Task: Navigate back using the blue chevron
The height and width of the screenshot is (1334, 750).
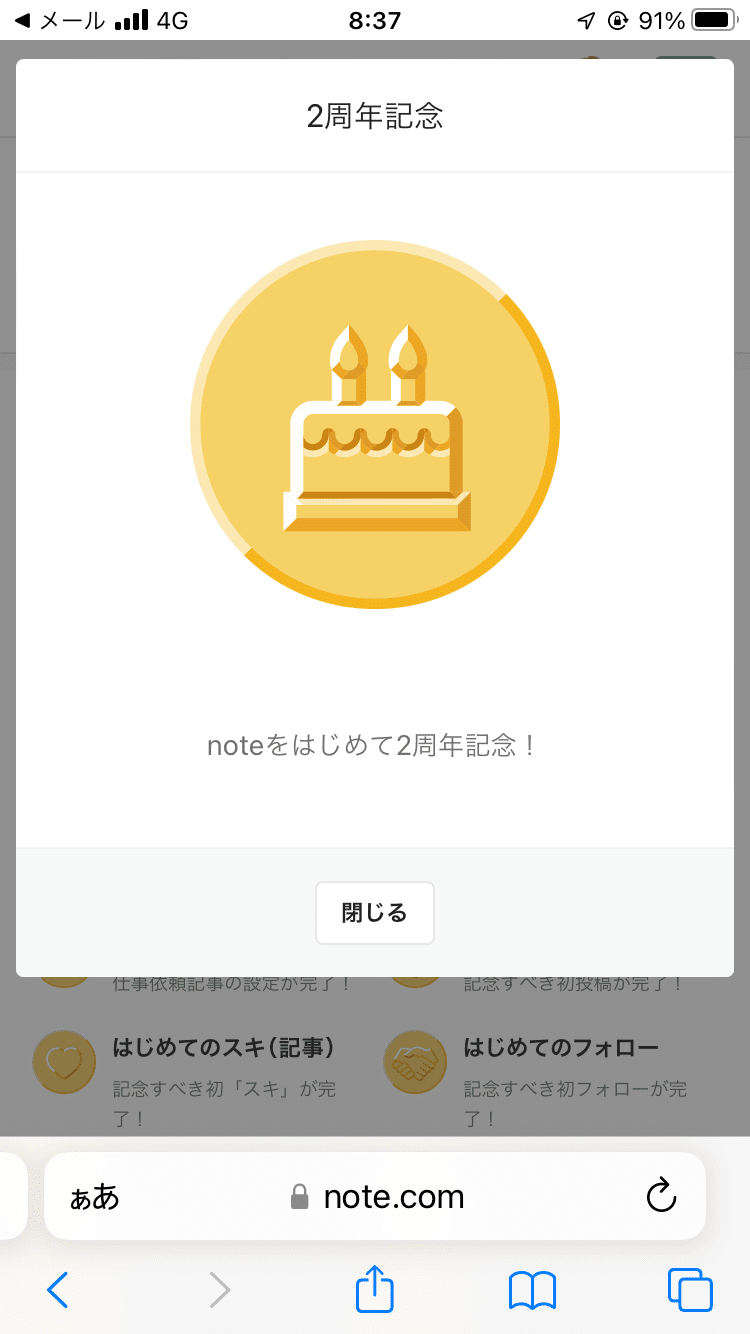Action: [x=58, y=1290]
